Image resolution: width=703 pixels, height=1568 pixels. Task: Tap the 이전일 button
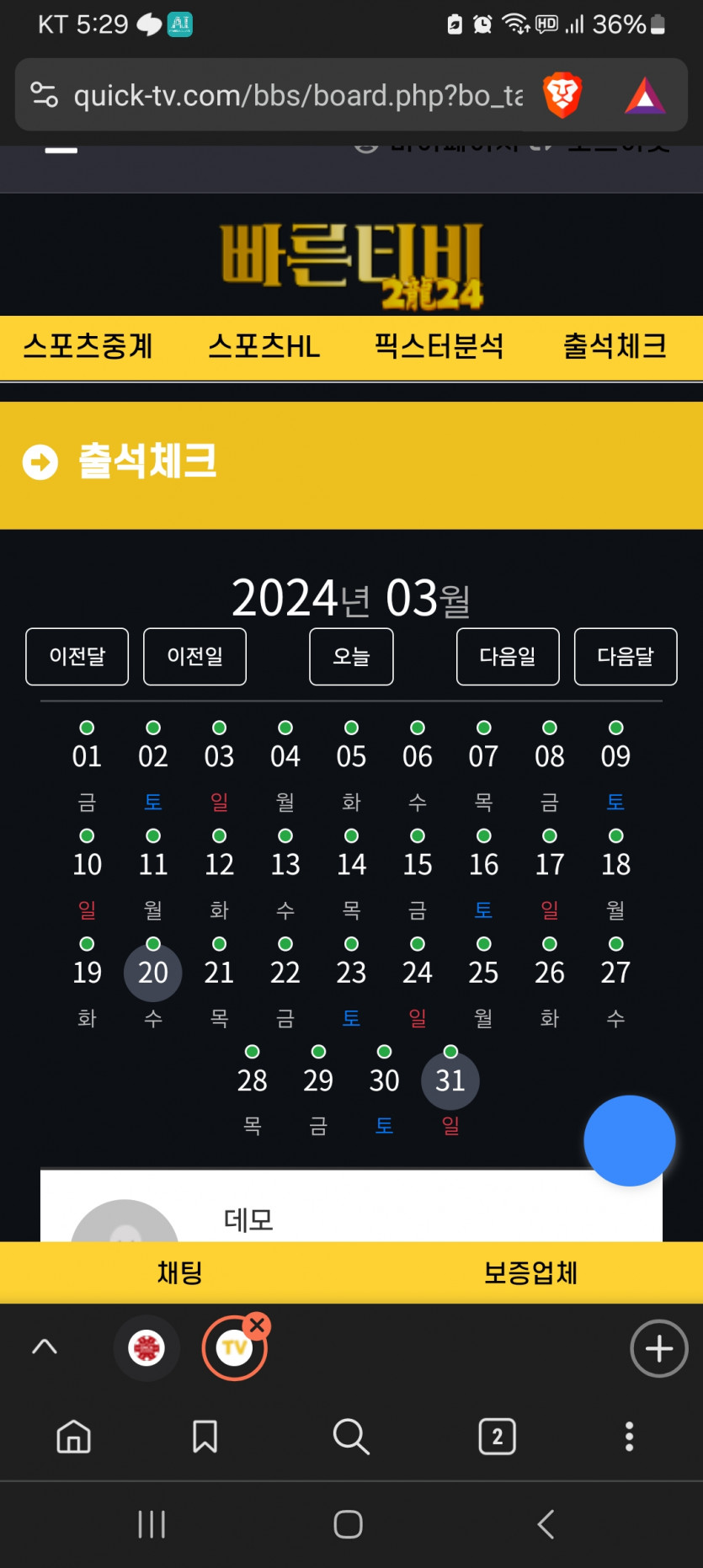194,657
